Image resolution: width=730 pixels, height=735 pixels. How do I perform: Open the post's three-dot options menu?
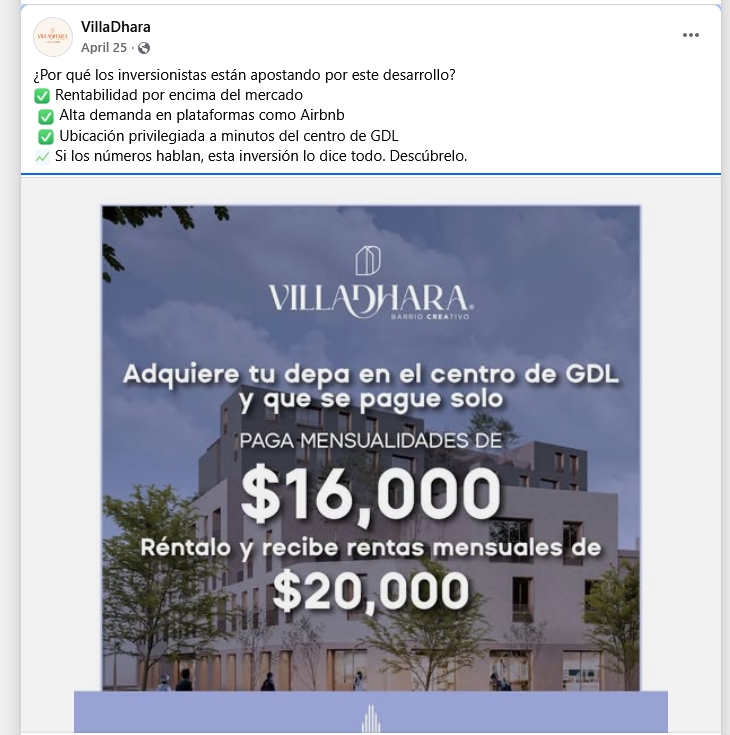pyautogui.click(x=691, y=35)
